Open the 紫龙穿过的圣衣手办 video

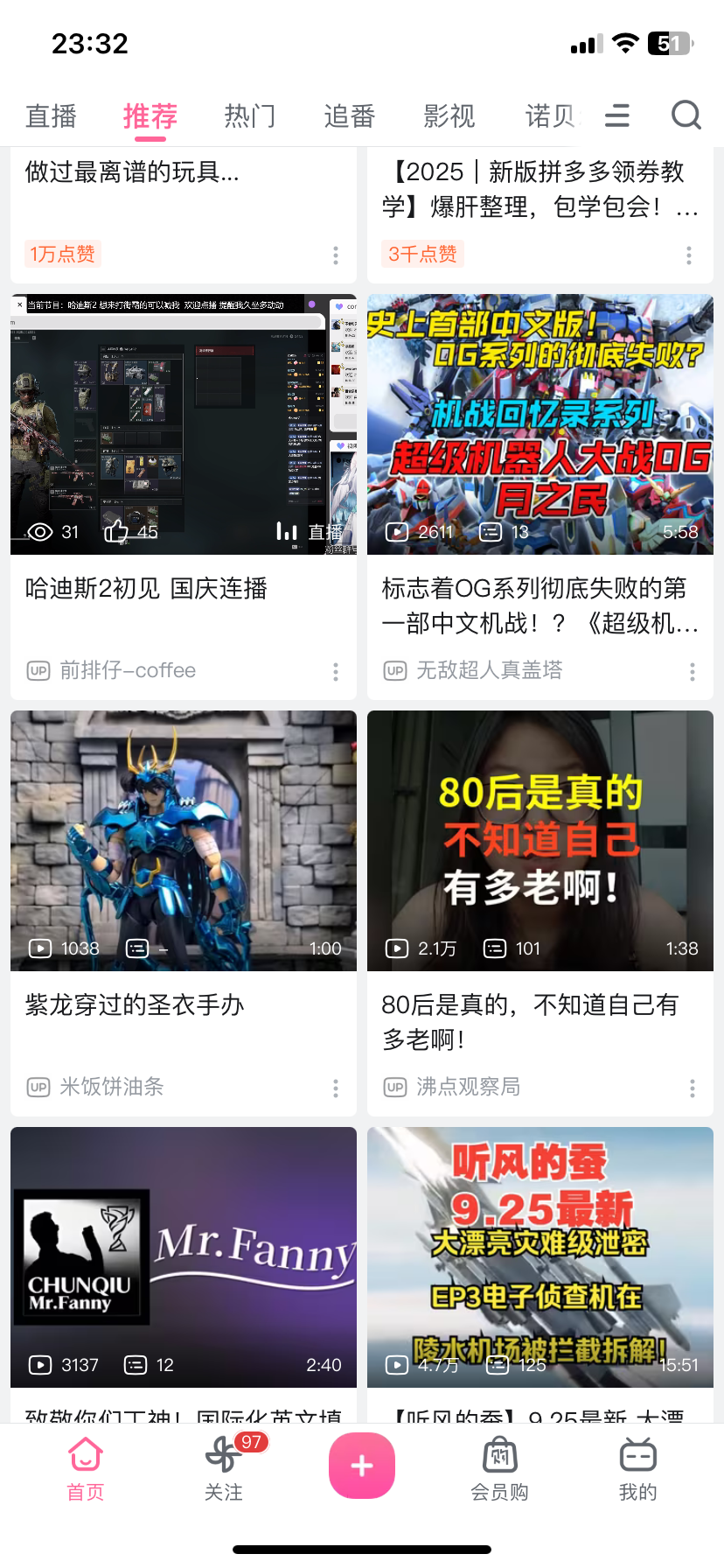click(x=184, y=841)
